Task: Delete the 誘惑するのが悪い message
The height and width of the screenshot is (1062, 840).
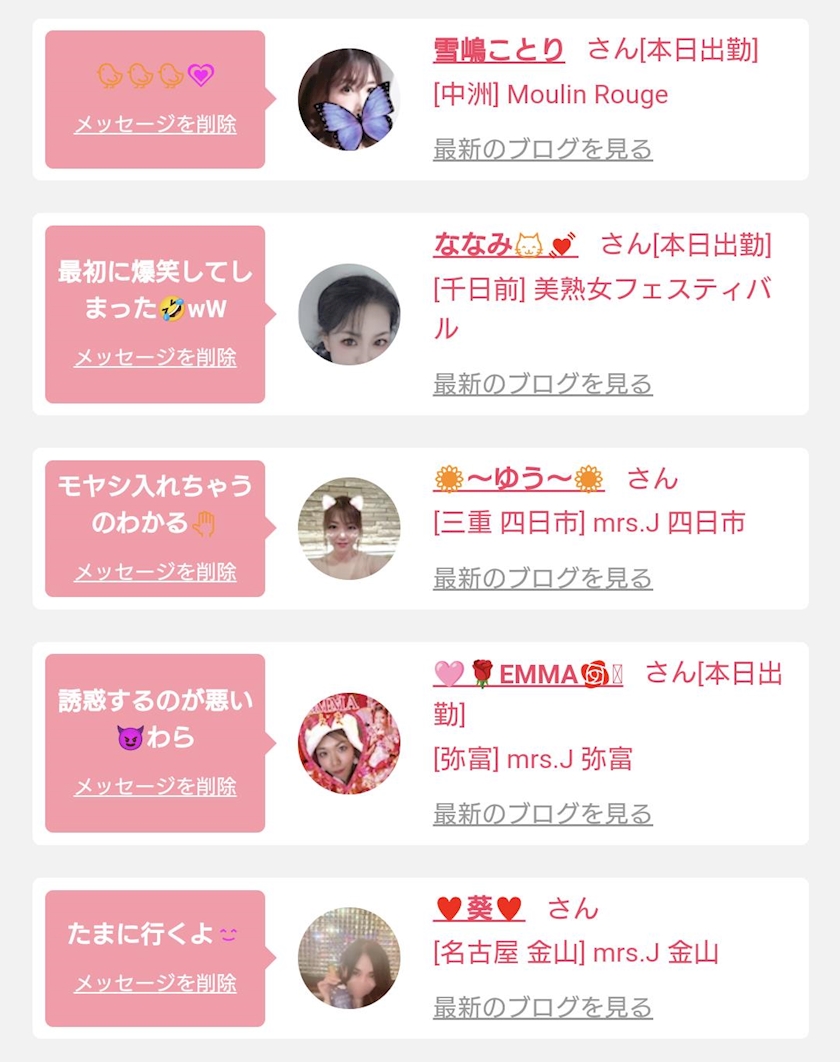Action: (155, 786)
